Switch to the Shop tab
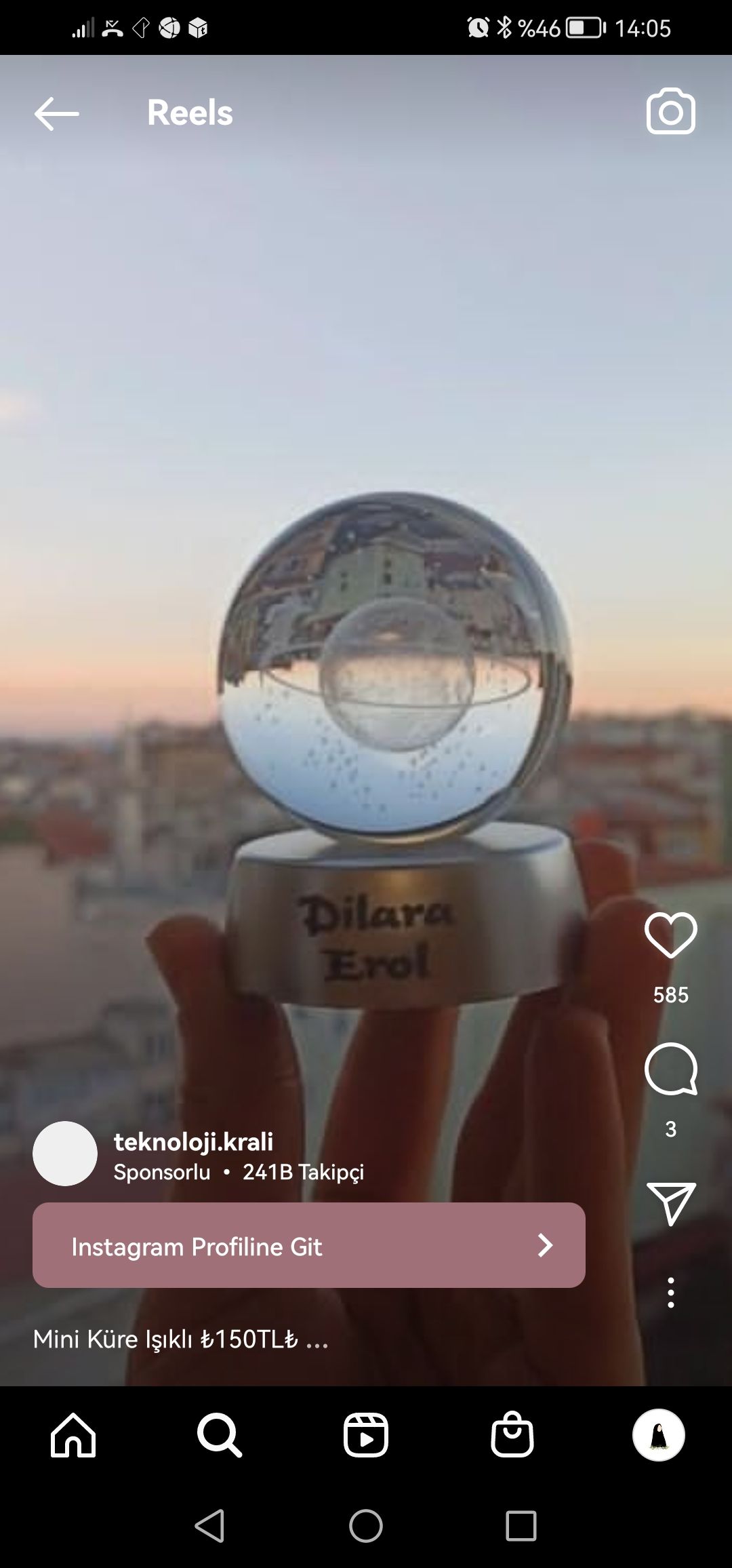732x1568 pixels. point(512,1435)
